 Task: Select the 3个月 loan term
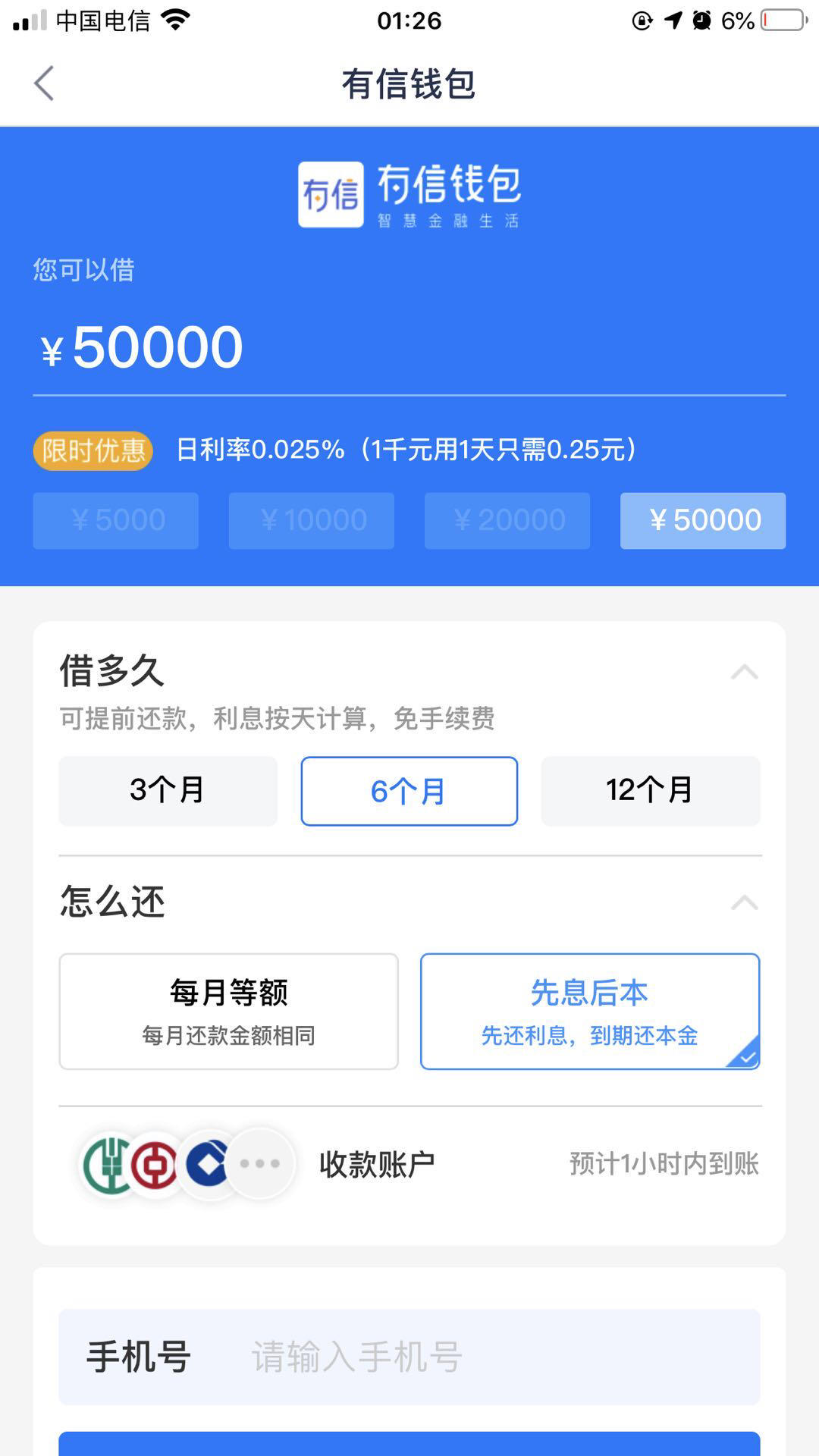[167, 791]
